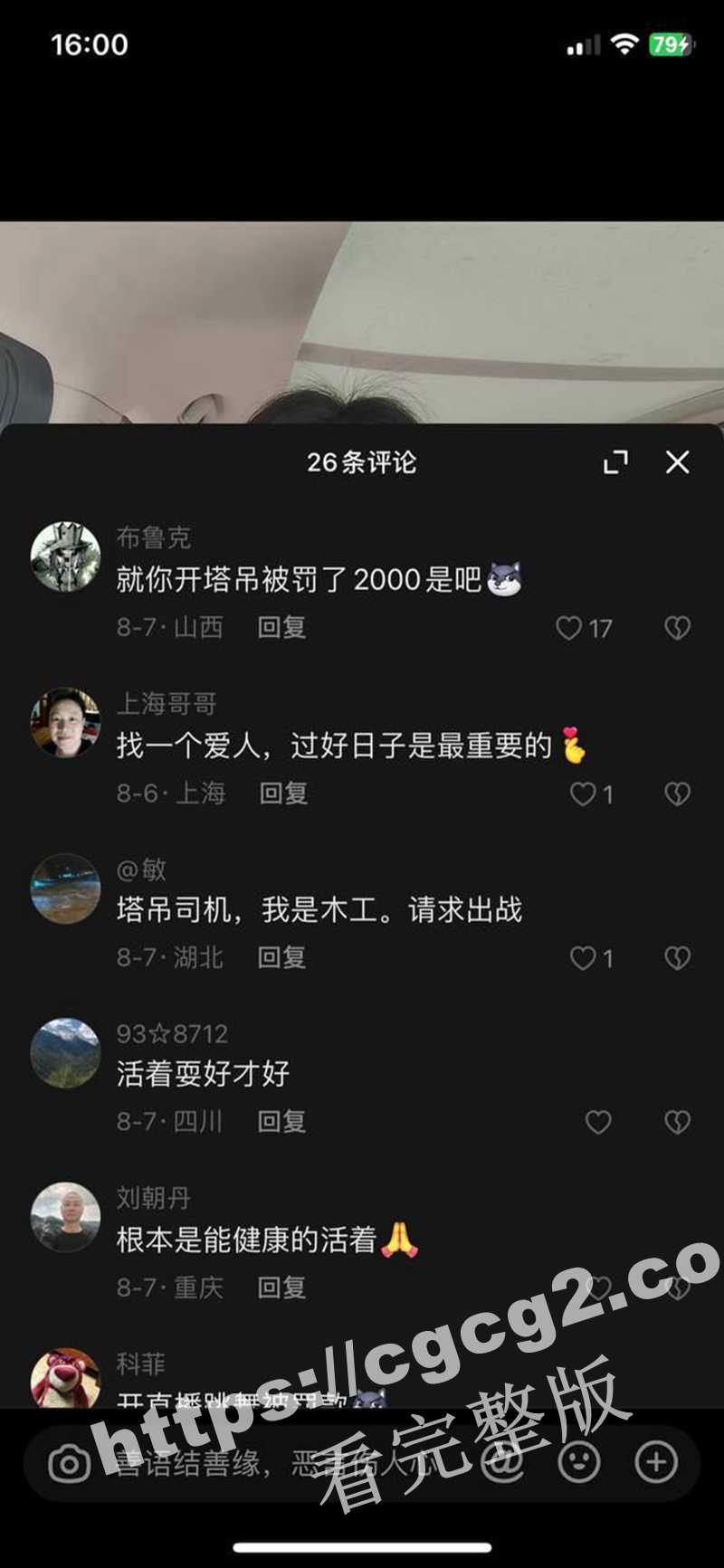Tap the plus icon in comment bar
This screenshot has height=1568, width=724.
[x=656, y=1461]
